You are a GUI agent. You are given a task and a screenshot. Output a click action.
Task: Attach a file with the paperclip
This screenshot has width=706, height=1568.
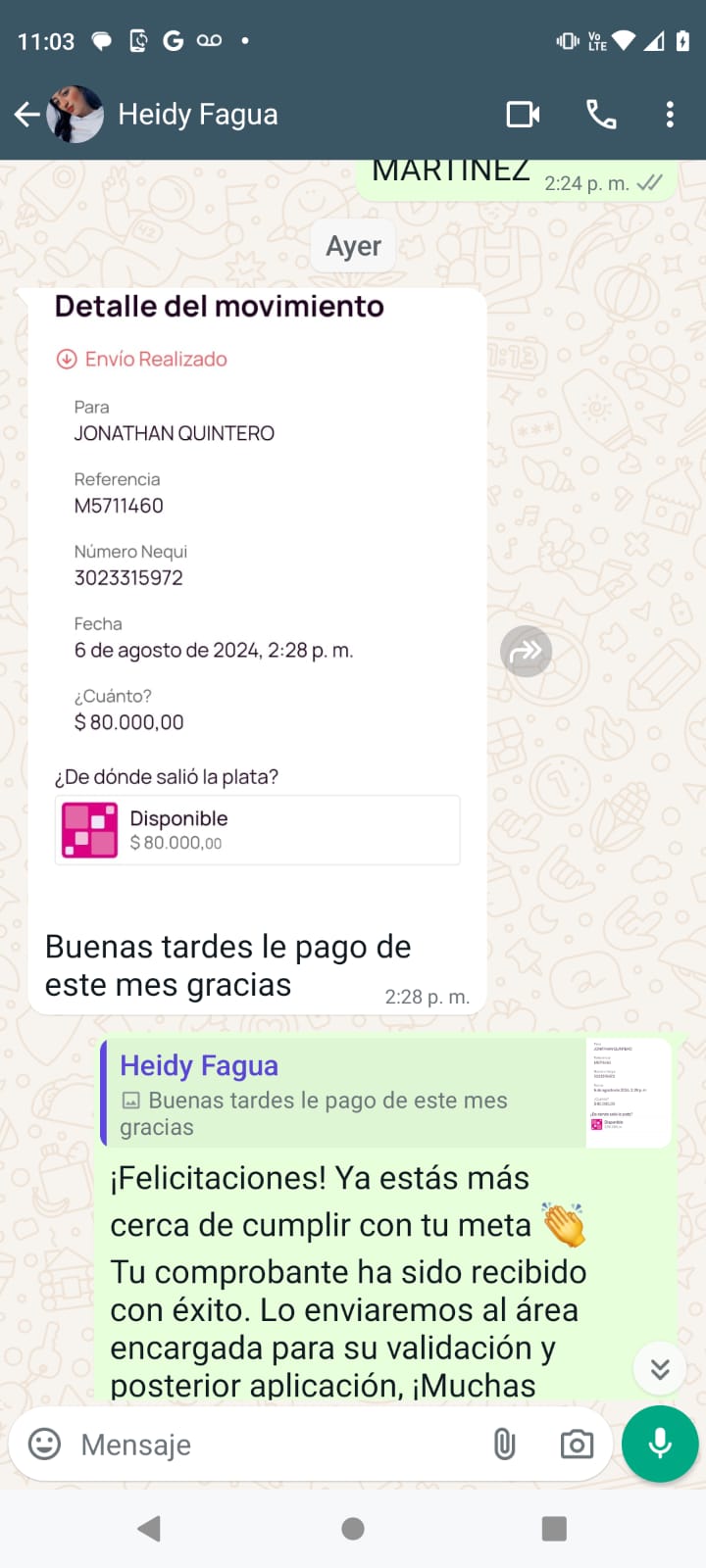click(x=504, y=1444)
